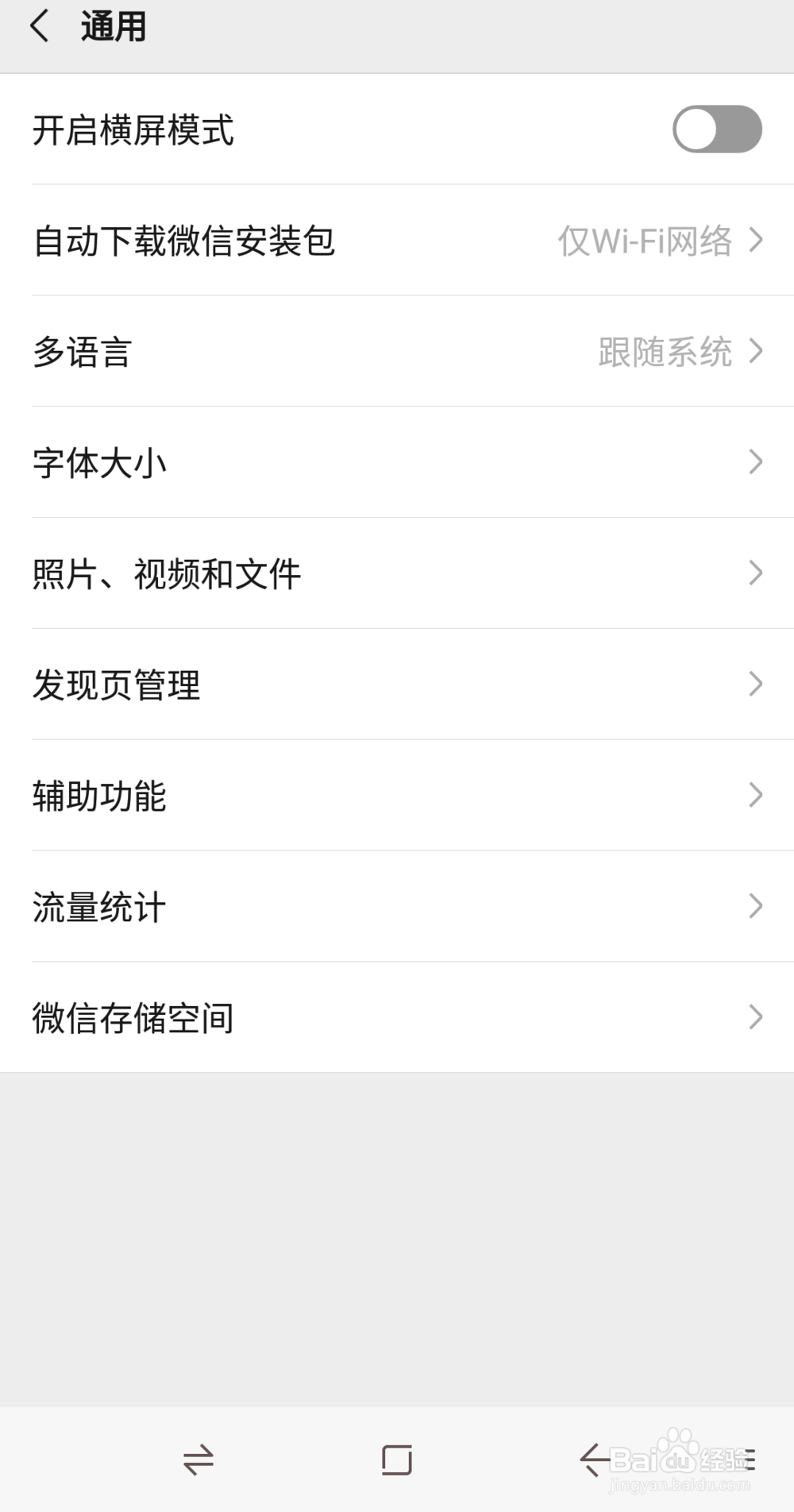Tap the home navigation icon at bottom

pyautogui.click(x=398, y=1459)
